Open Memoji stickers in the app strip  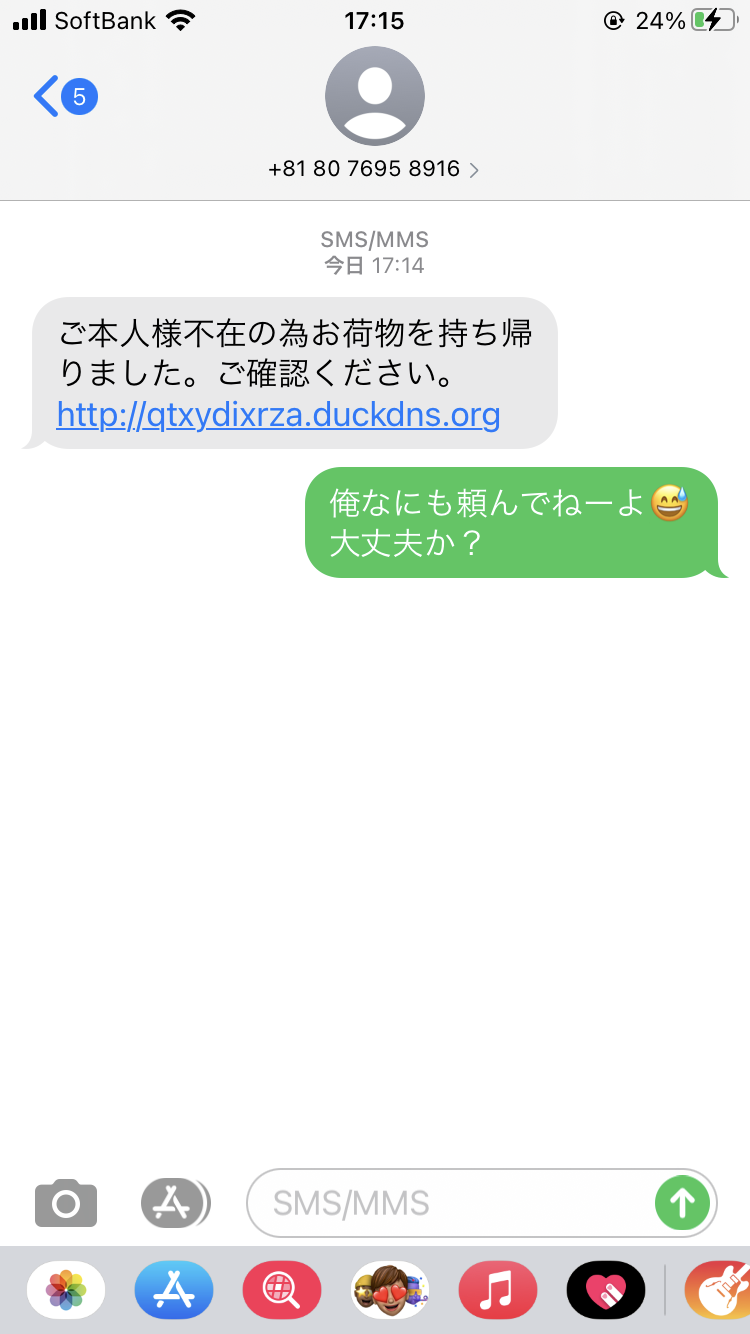point(390,1290)
